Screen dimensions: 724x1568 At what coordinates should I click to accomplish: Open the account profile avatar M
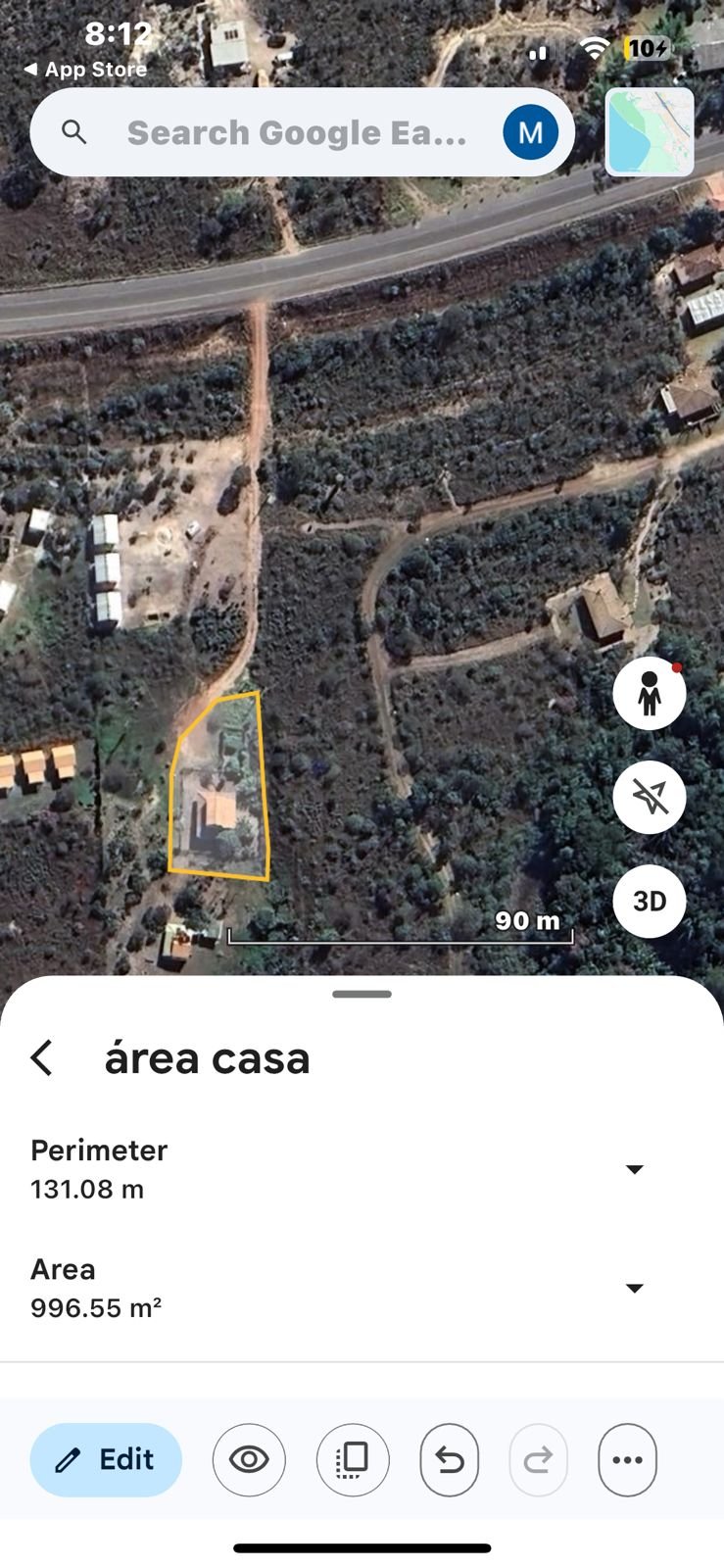(530, 132)
